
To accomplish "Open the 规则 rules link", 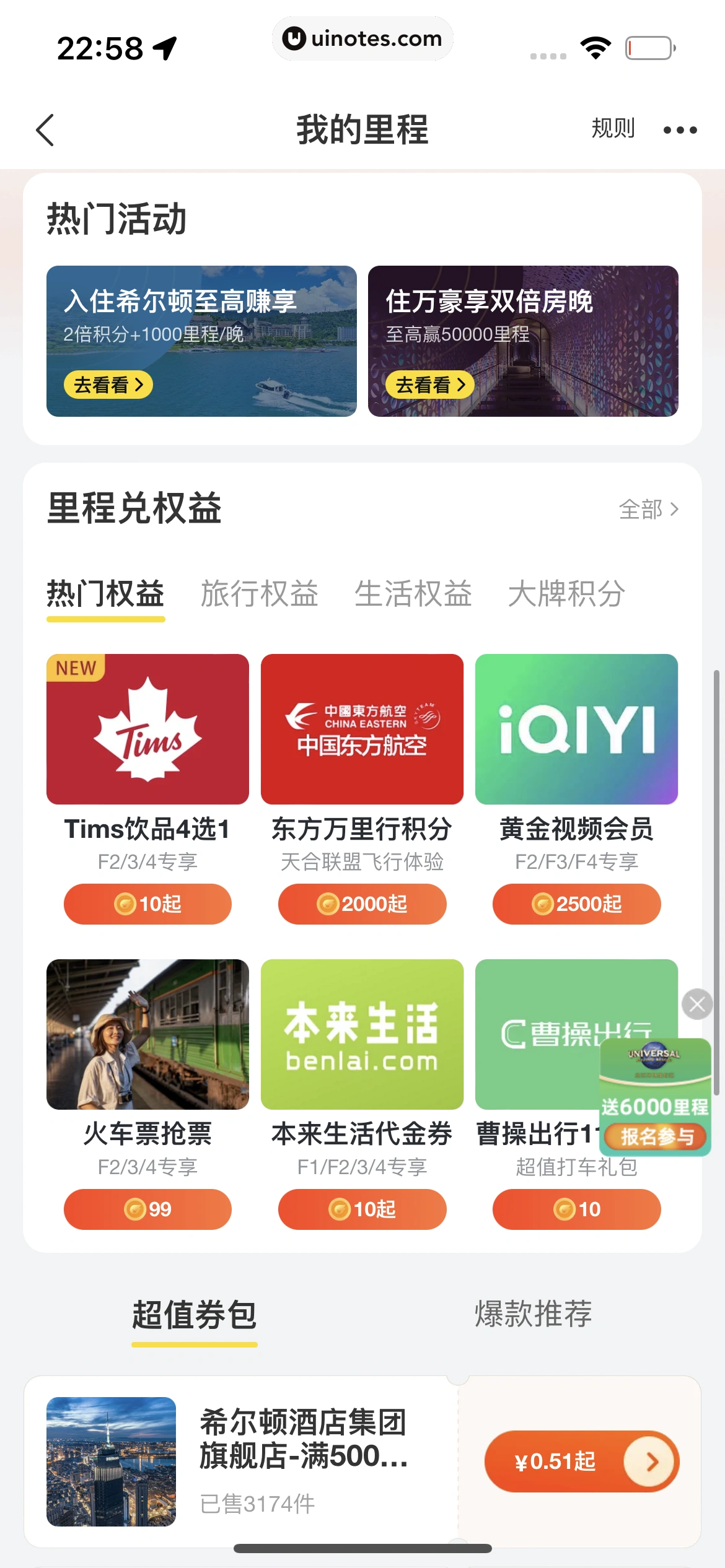I will (x=613, y=129).
